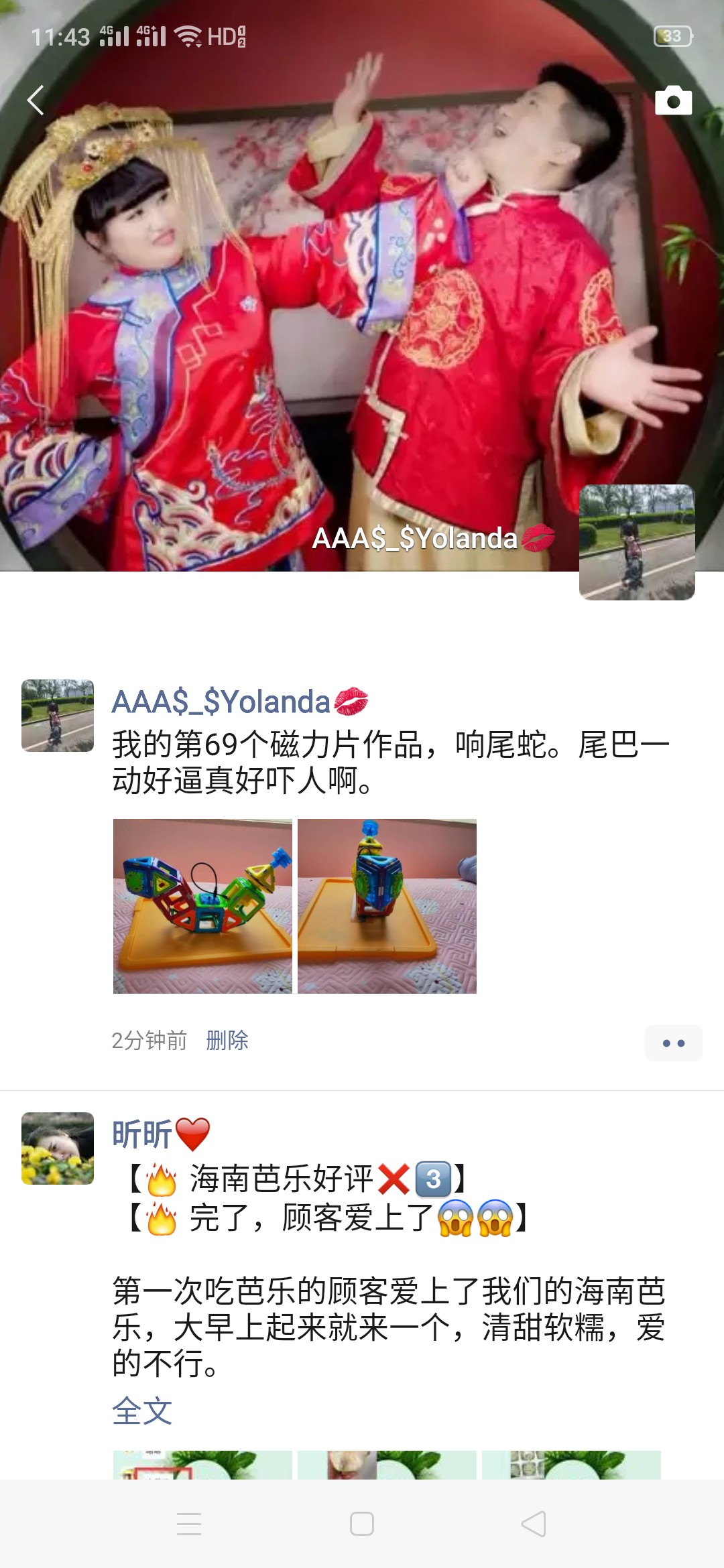Viewport: 724px width, 1568px height.
Task: Open the like and comment dots menu
Action: point(673,1043)
